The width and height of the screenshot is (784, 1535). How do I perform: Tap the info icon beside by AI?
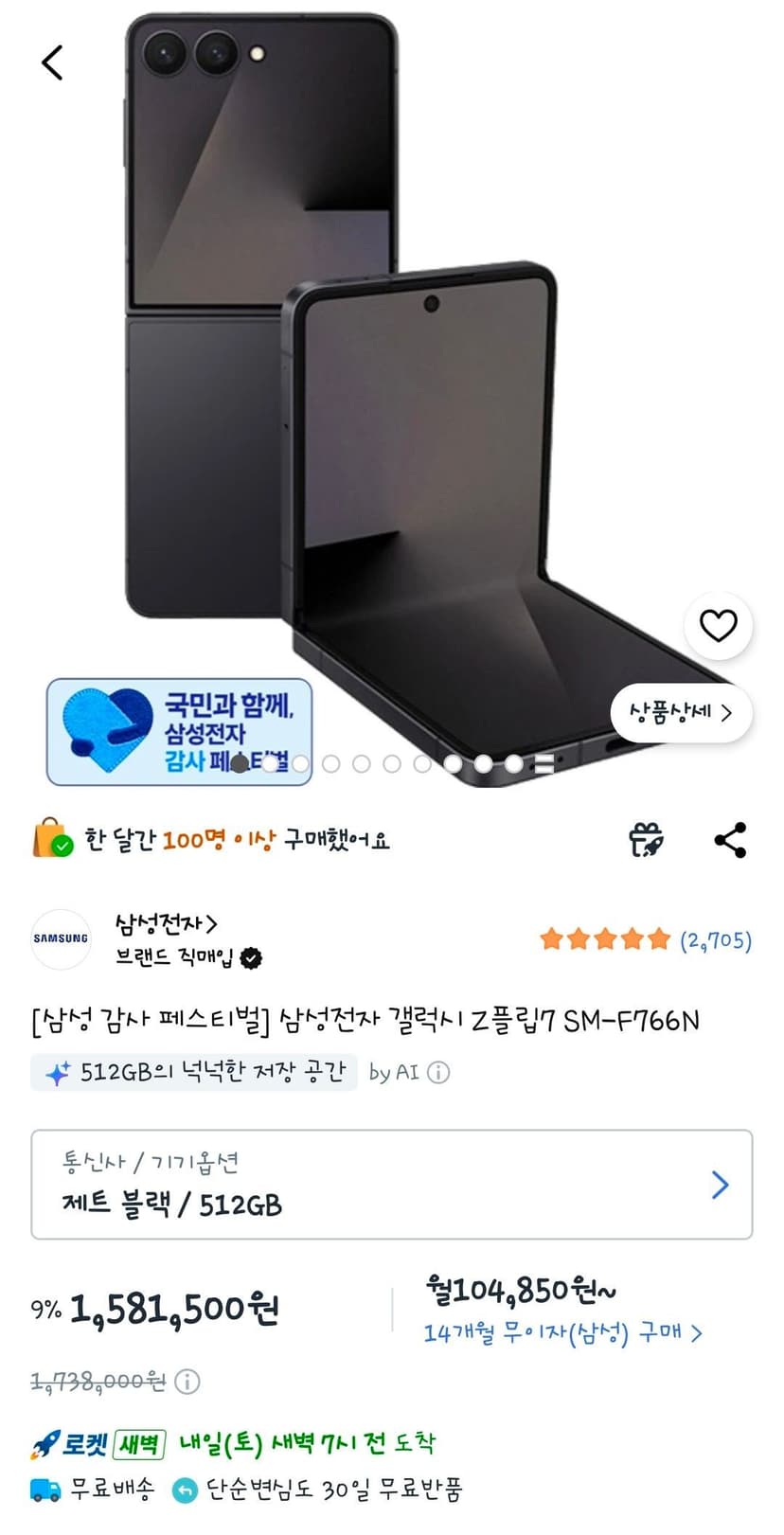pos(438,1072)
